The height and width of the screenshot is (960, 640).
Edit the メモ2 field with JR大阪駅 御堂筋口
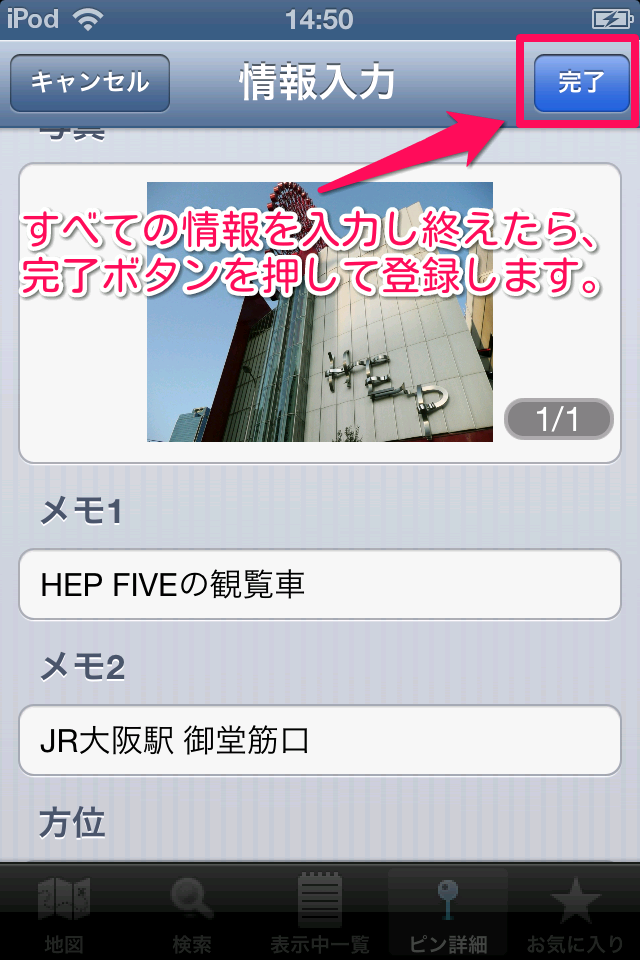pyautogui.click(x=320, y=741)
